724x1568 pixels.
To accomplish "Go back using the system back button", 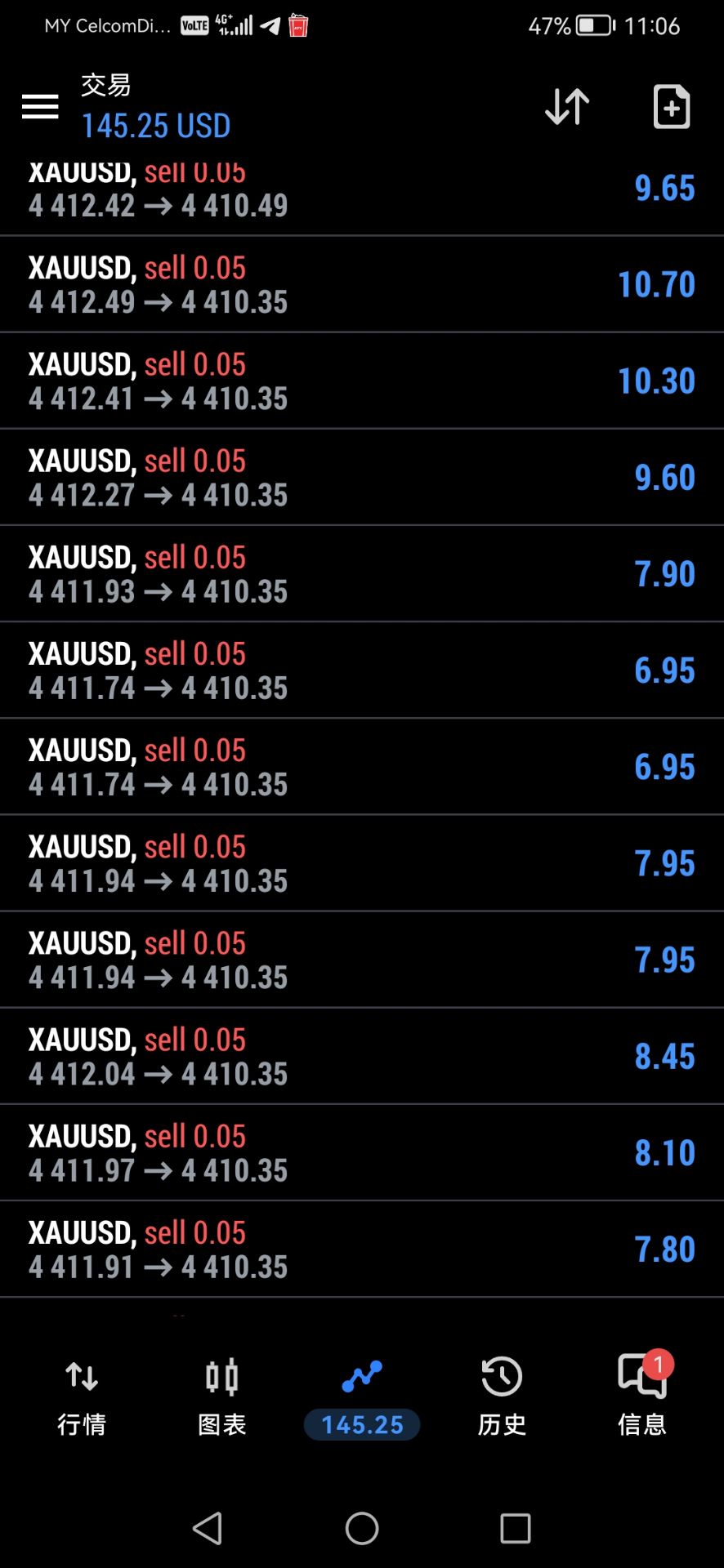I will pos(208,1528).
